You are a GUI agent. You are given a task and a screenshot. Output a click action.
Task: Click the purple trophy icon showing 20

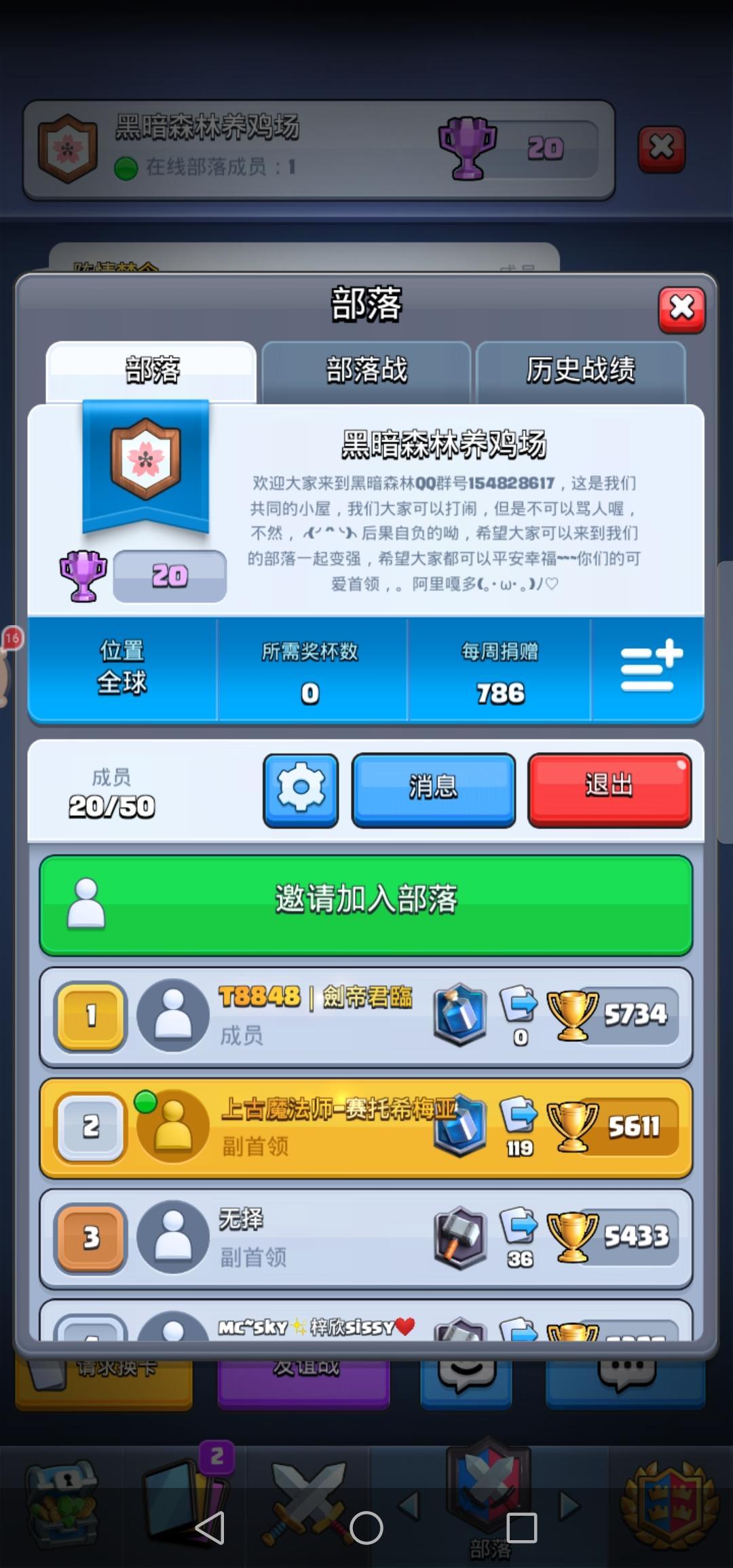[x=81, y=577]
